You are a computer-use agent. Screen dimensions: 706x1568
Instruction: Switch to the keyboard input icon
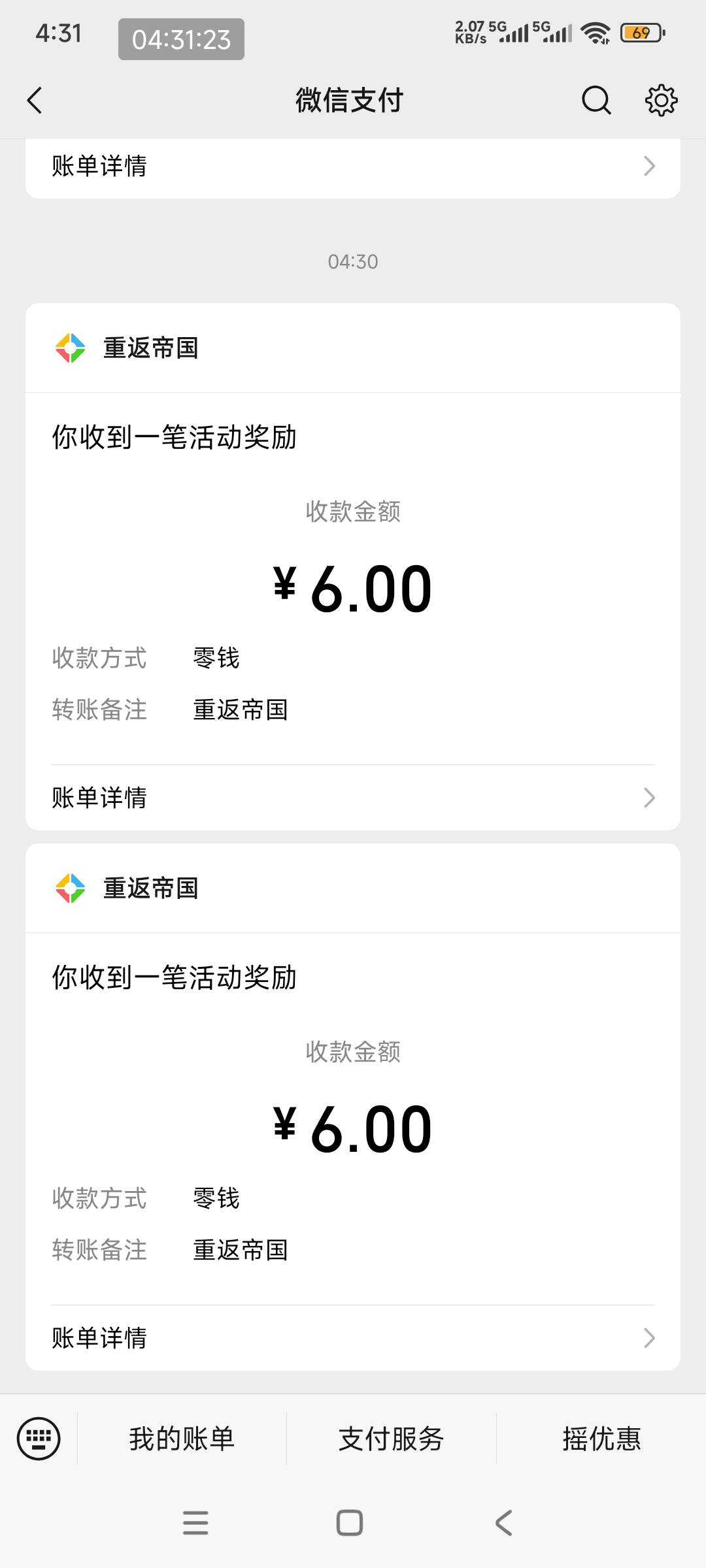click(39, 1439)
